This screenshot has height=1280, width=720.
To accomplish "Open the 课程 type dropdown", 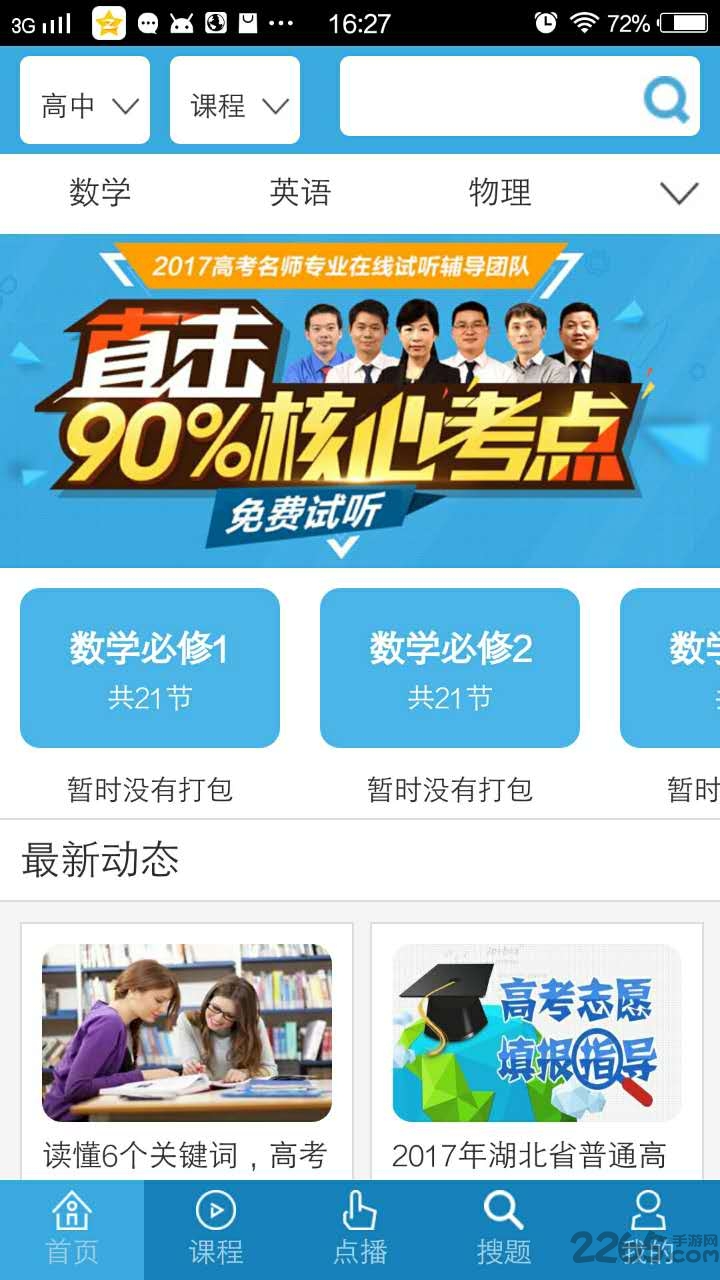I will 235,100.
